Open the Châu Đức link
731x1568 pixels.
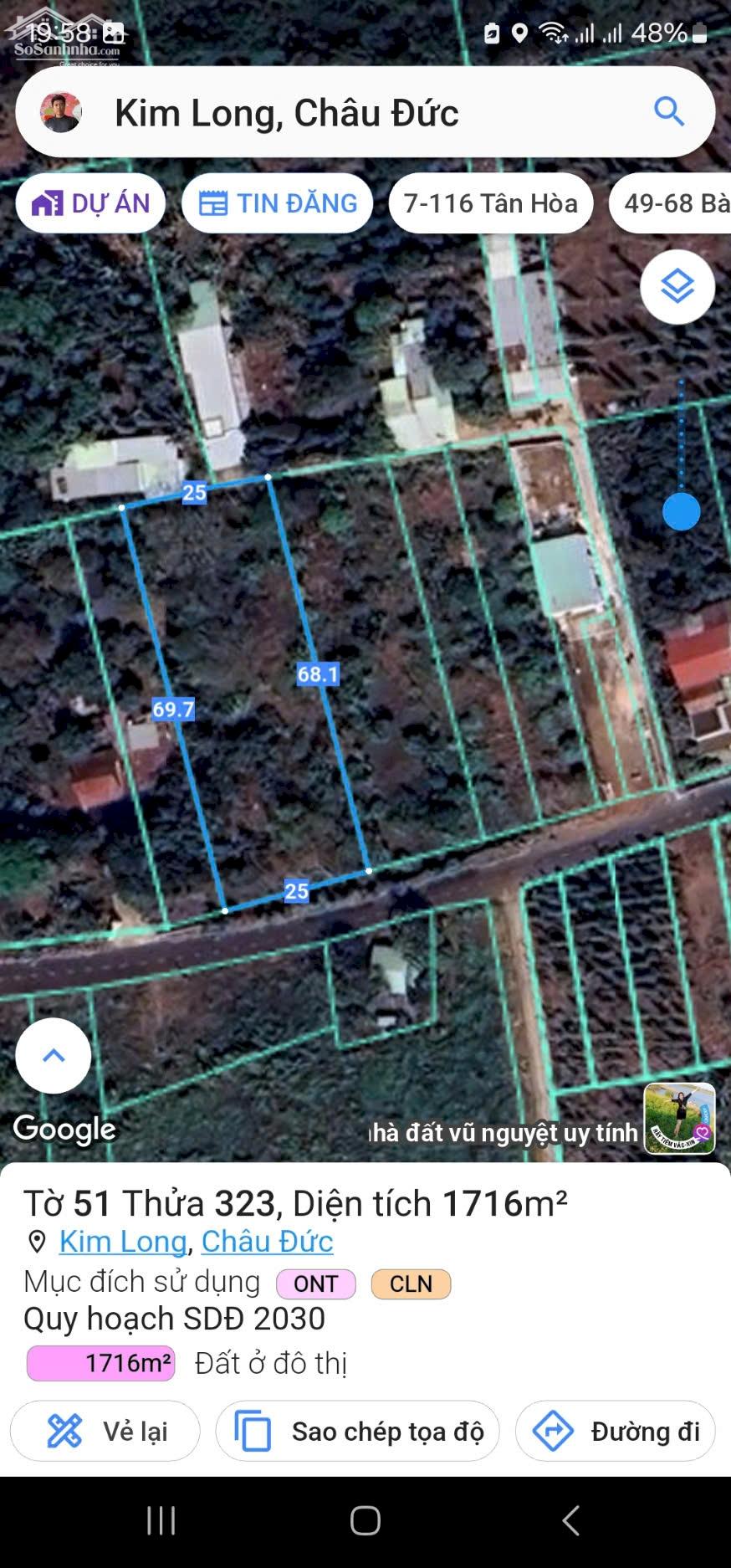click(x=267, y=1242)
